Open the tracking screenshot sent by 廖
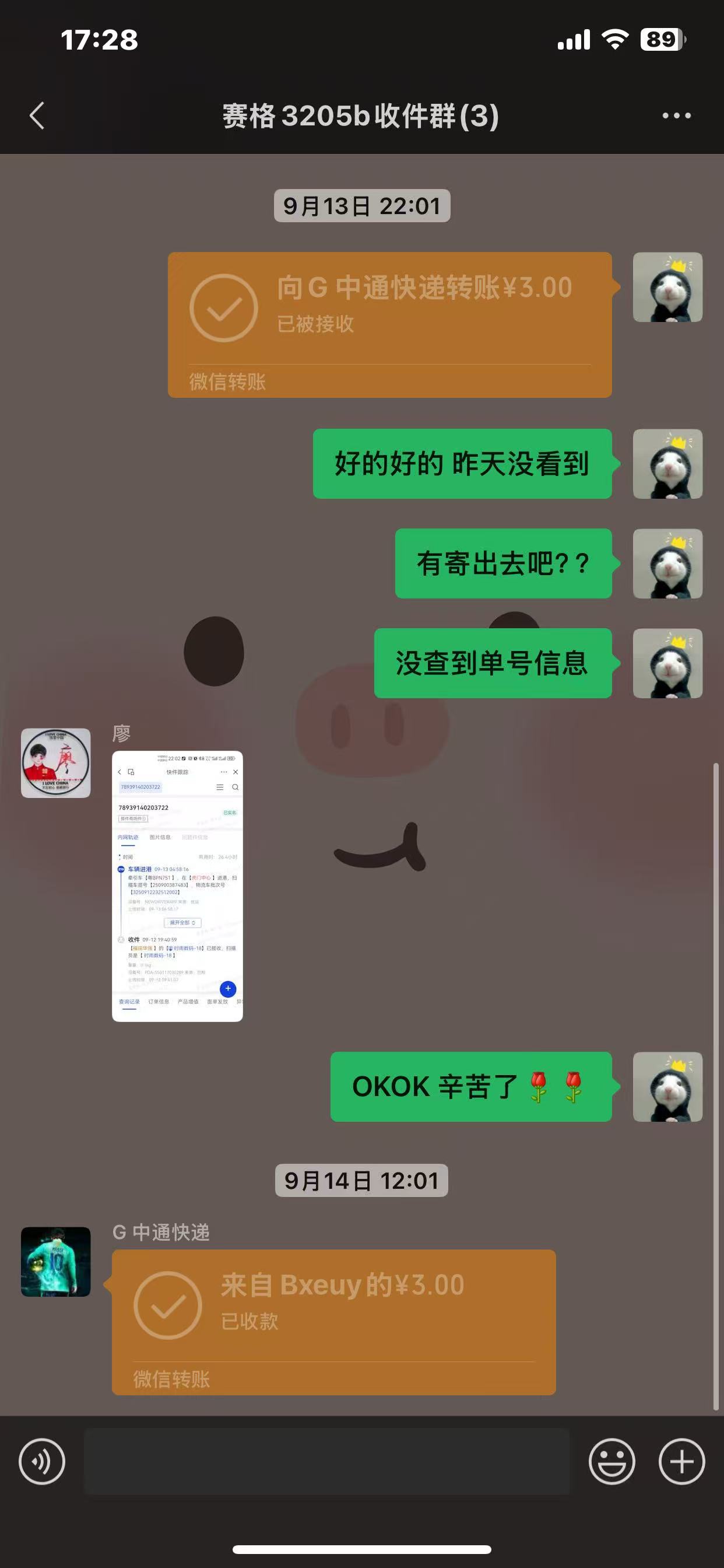 tap(177, 885)
